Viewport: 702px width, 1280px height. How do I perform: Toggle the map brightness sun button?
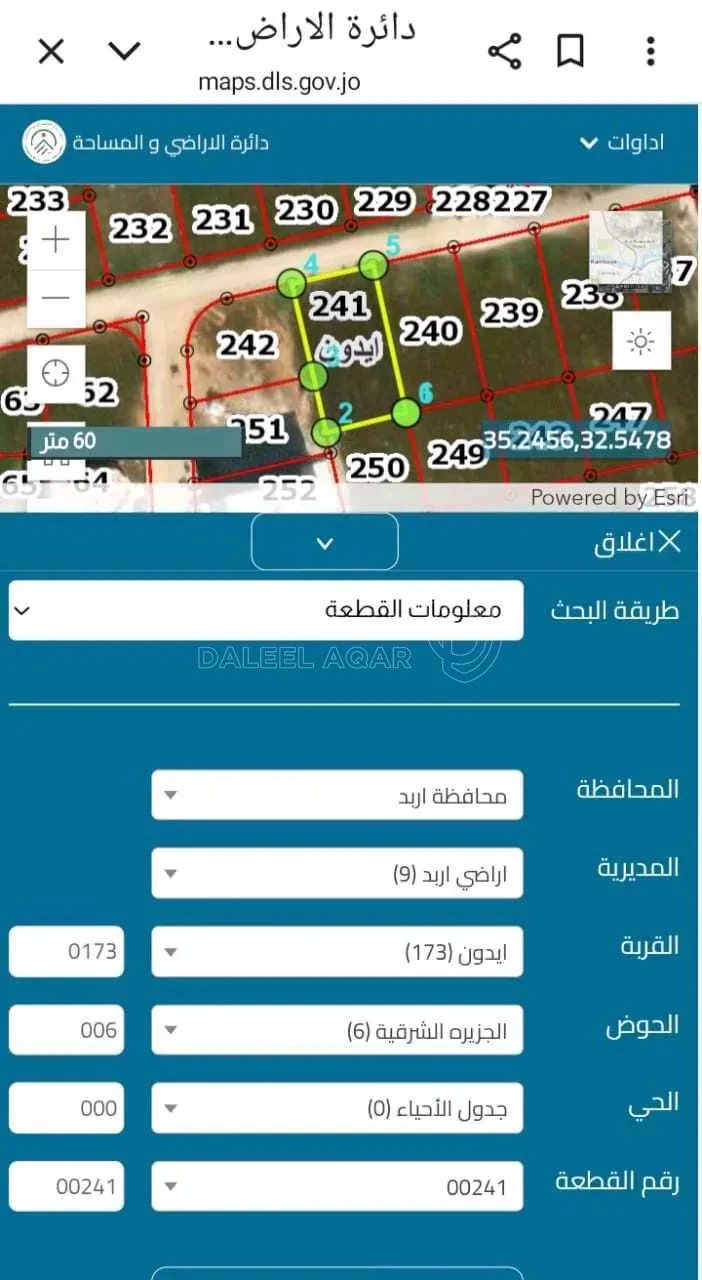pyautogui.click(x=641, y=341)
